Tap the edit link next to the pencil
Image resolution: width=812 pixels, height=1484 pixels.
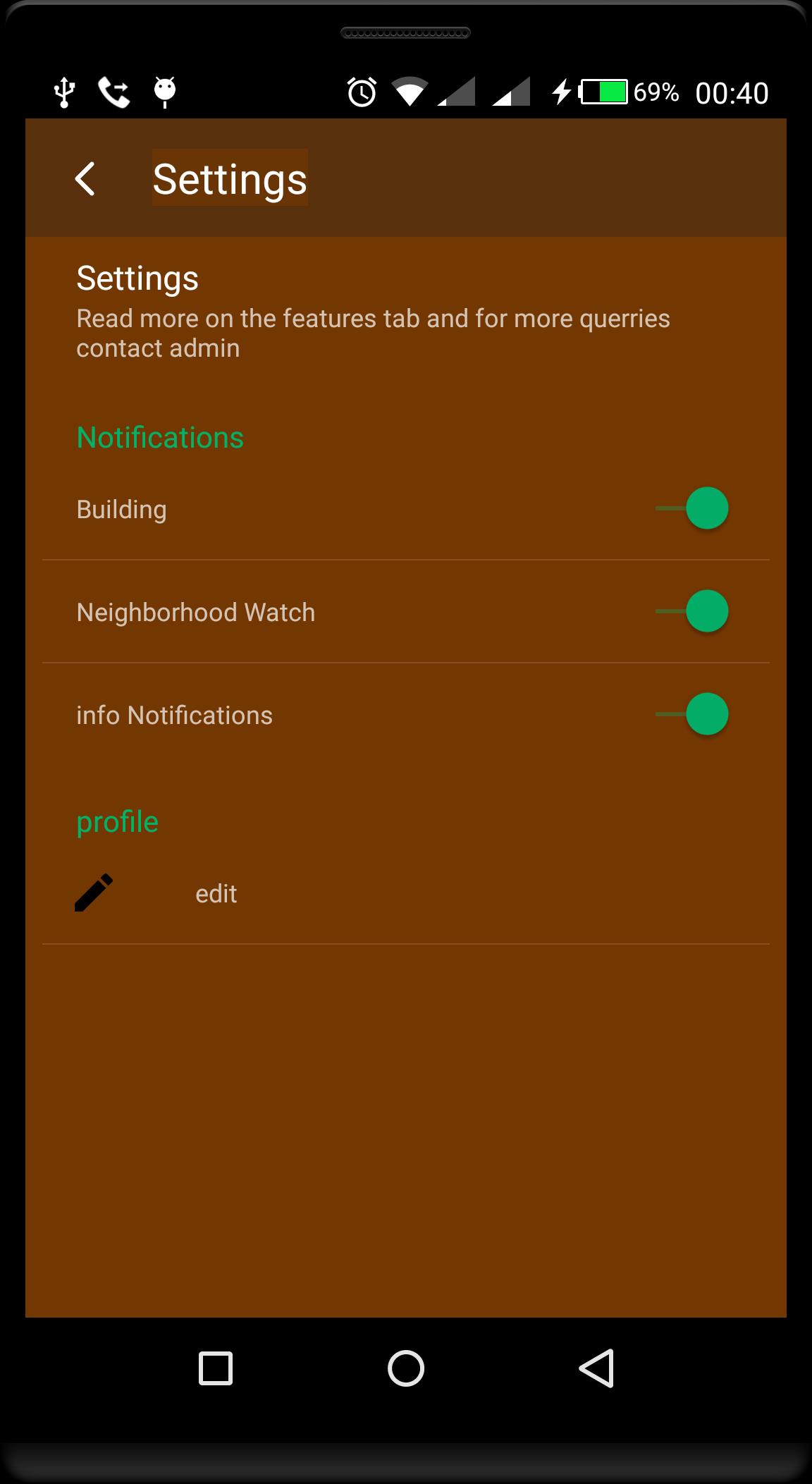[216, 893]
